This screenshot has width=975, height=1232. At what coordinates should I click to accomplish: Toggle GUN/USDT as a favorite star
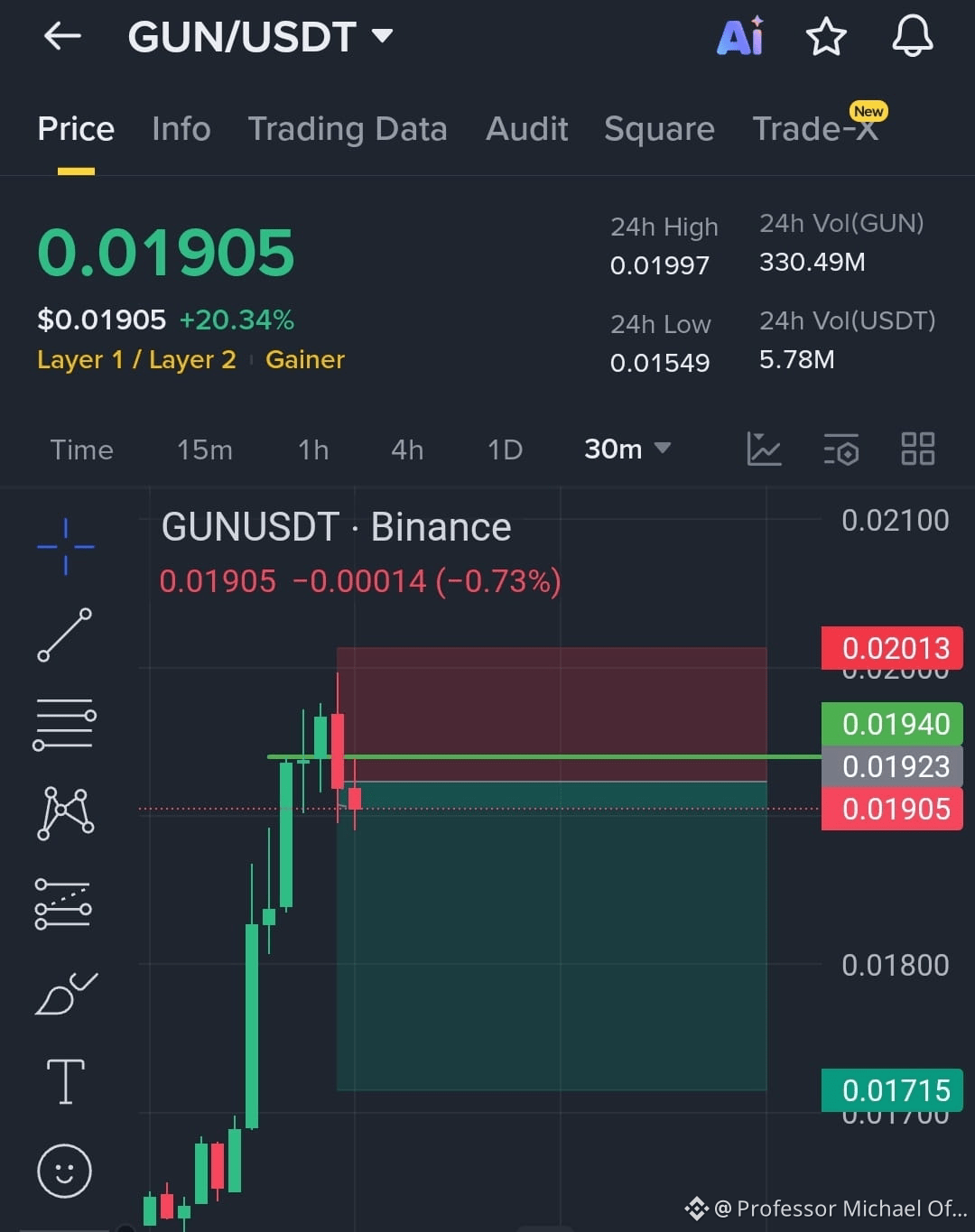point(826,37)
